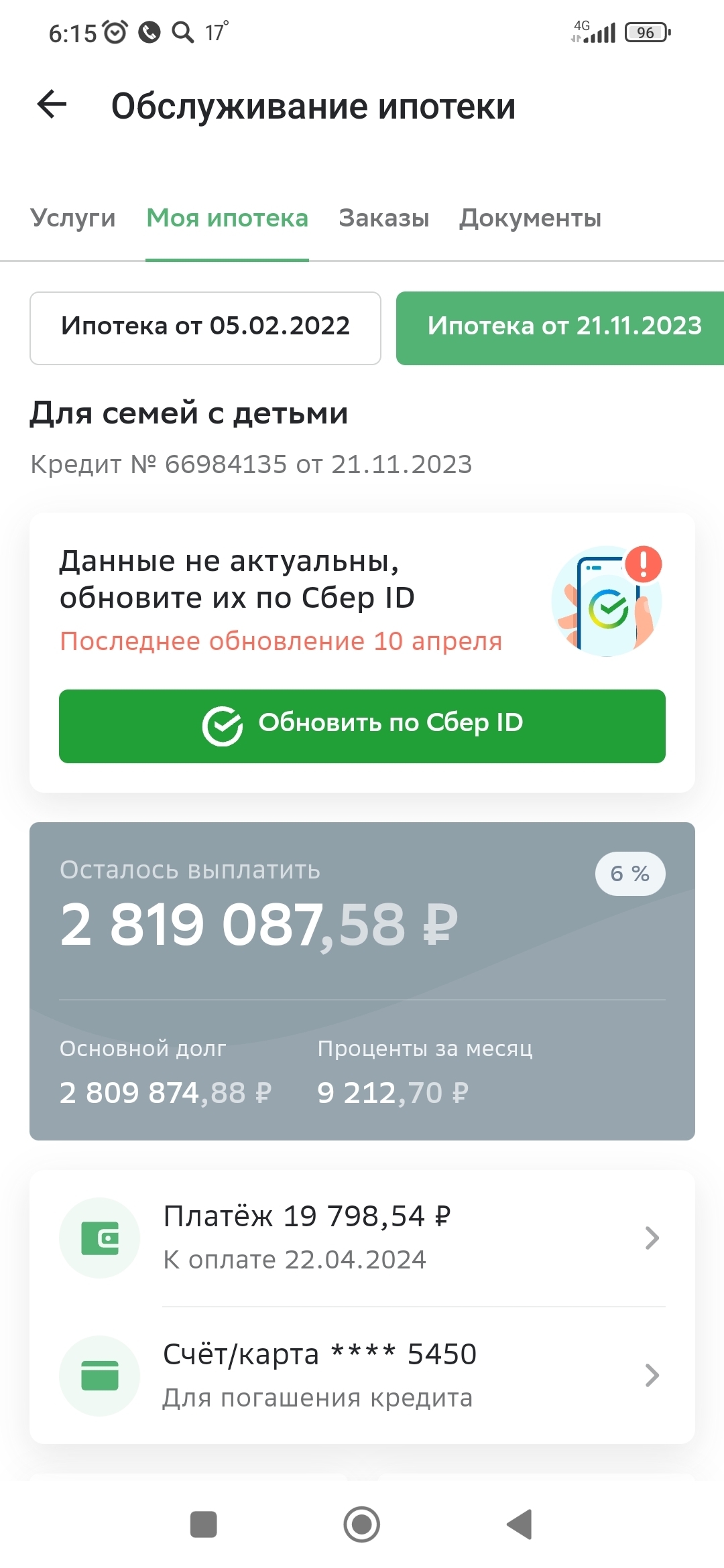Select Ипотека от 21.11.2023 chip
The height and width of the screenshot is (1568, 724).
tap(562, 328)
